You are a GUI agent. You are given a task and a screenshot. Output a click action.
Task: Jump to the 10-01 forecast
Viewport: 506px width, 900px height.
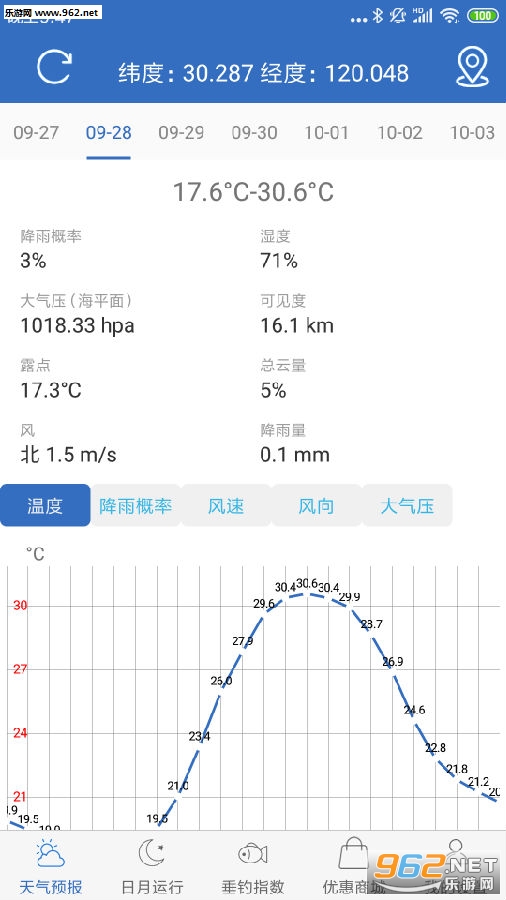pos(326,133)
